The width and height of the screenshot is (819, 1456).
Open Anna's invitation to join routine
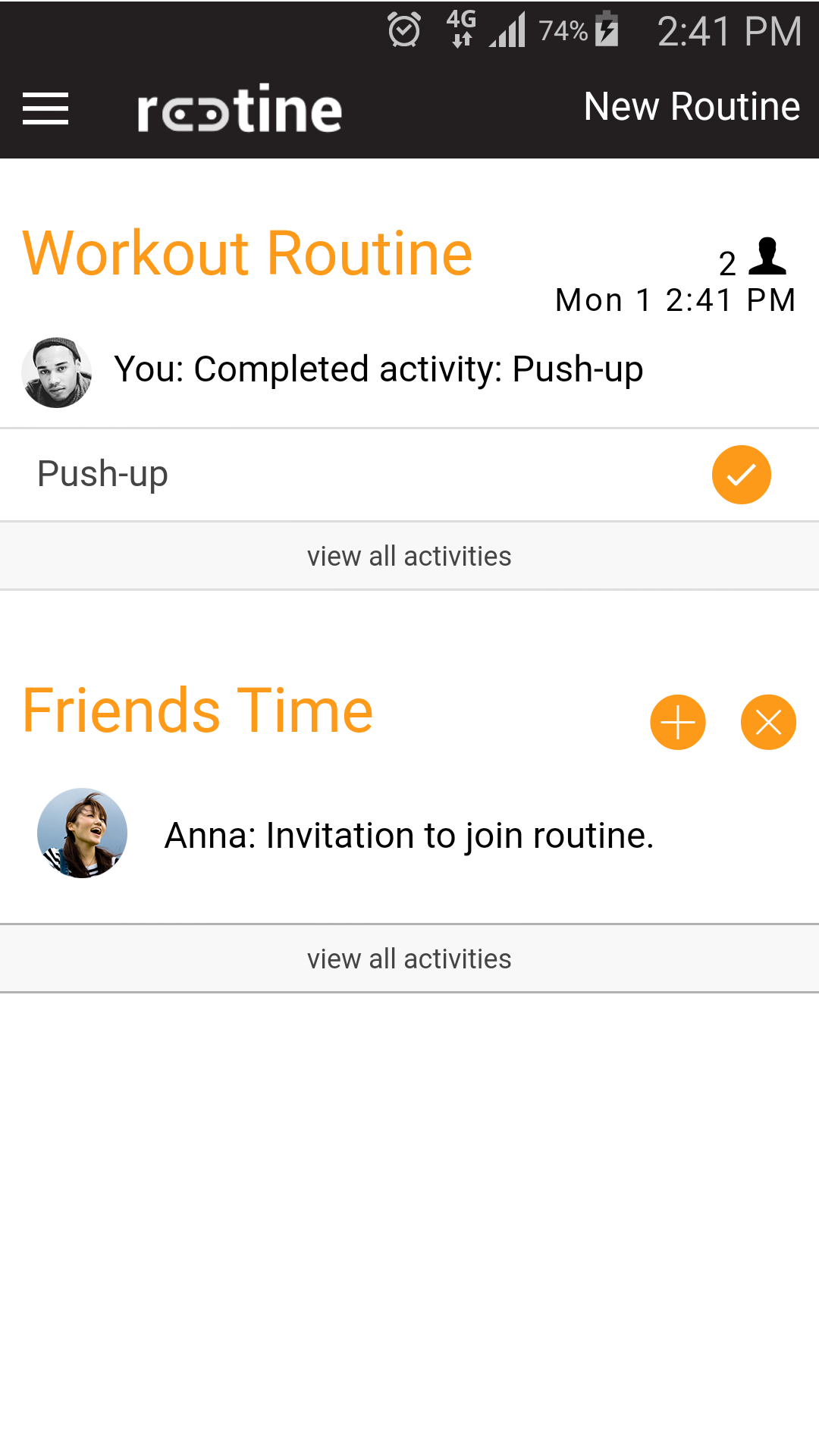point(409,835)
